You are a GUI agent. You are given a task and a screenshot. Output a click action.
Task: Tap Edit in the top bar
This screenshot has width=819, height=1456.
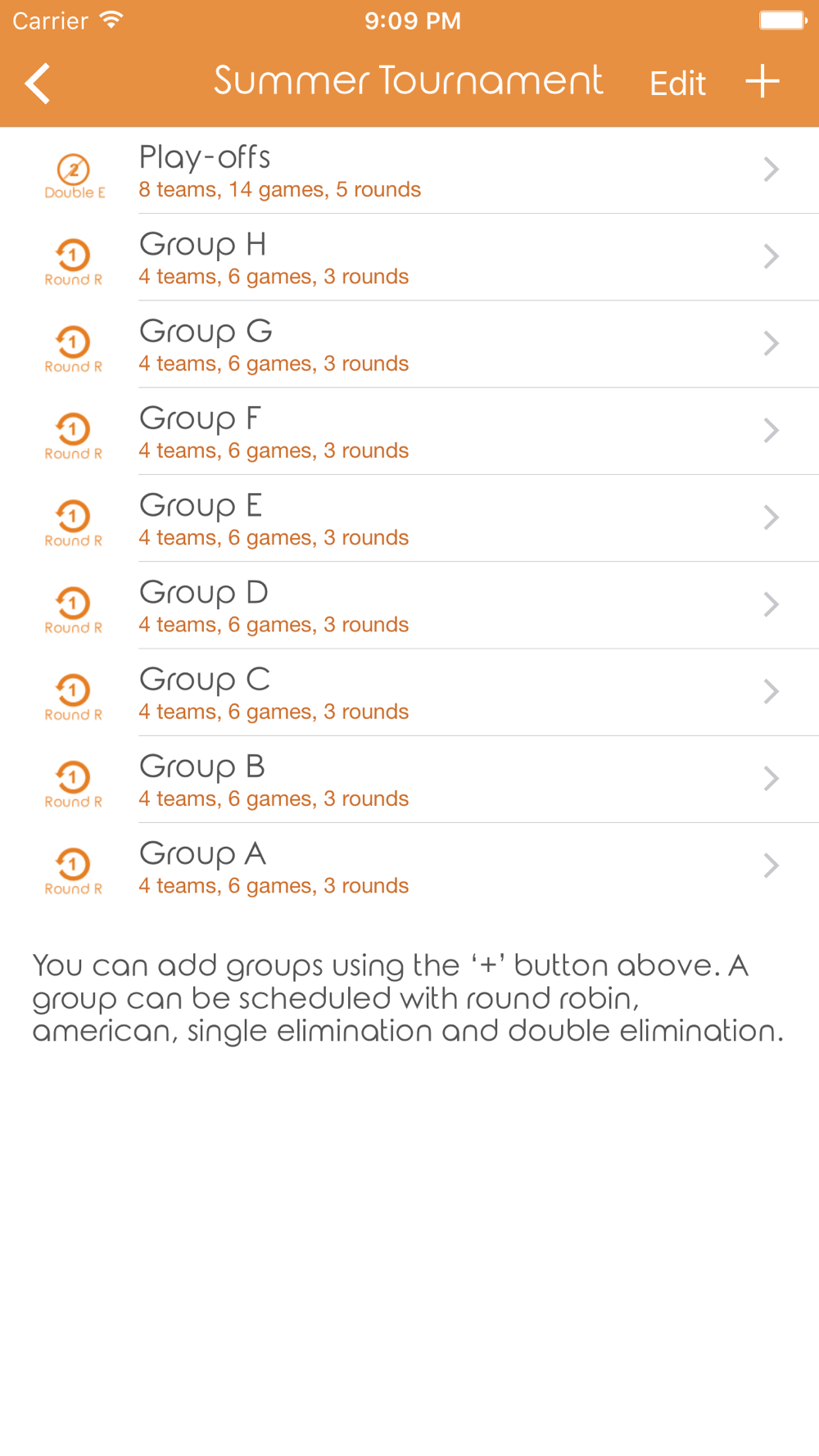(x=677, y=84)
